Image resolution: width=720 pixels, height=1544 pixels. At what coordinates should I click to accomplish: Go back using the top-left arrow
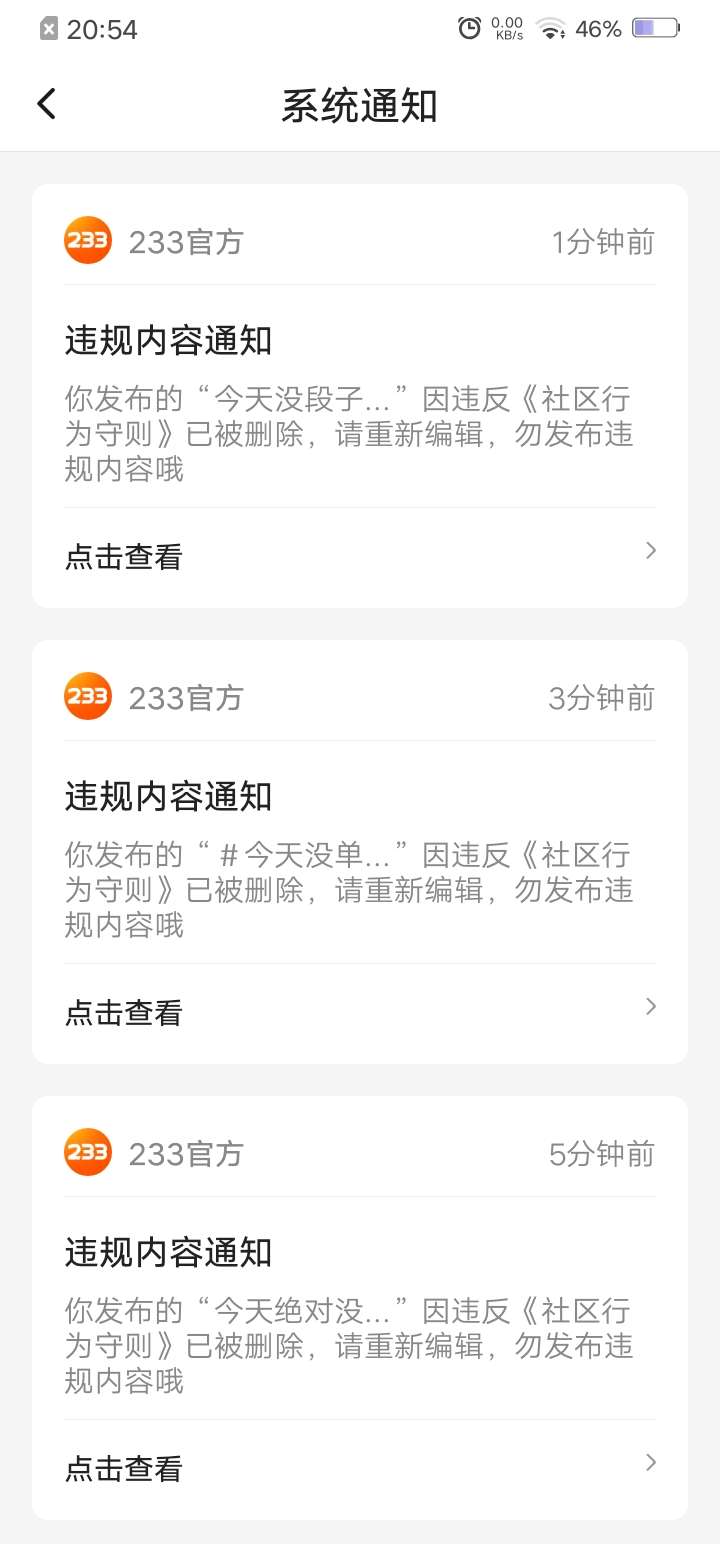click(46, 104)
